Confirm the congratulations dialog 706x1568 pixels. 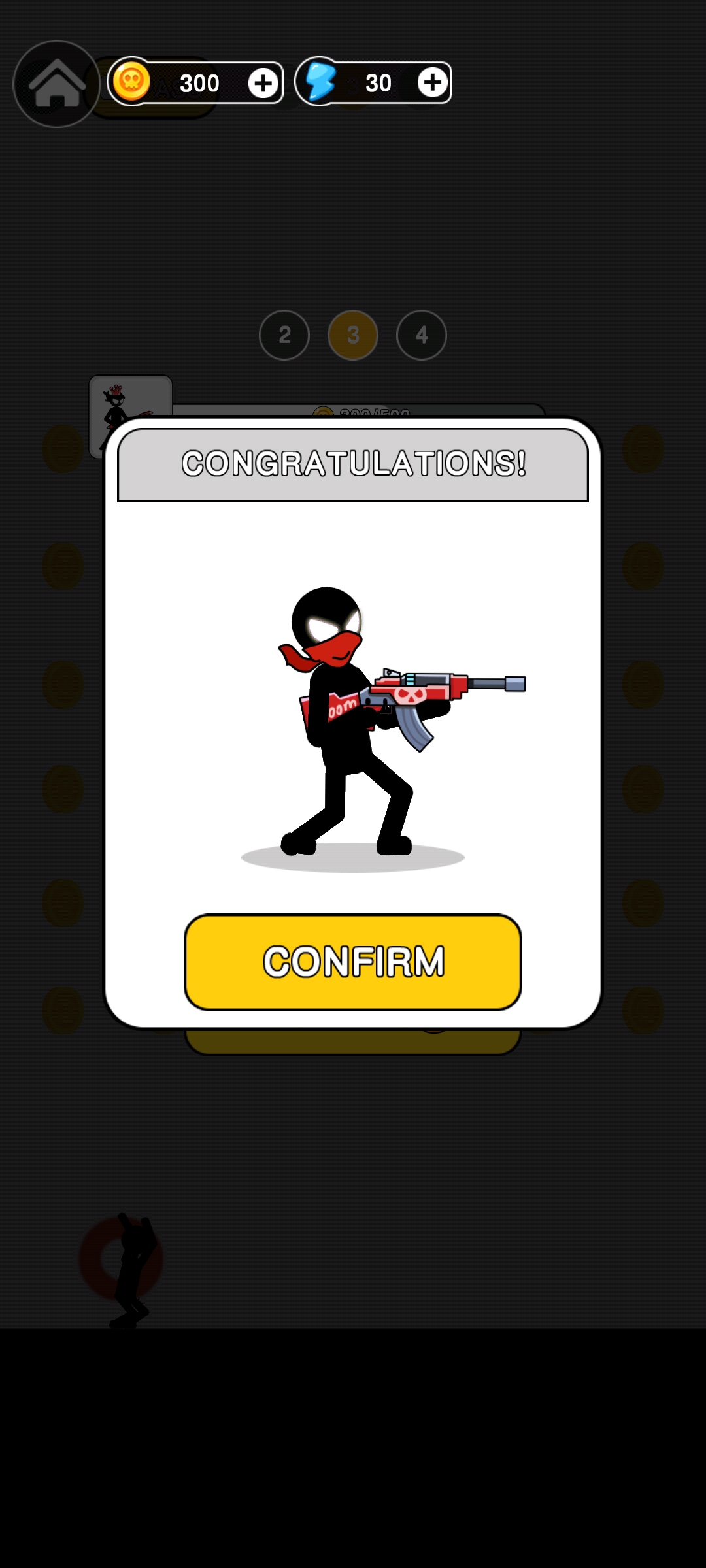tap(353, 962)
